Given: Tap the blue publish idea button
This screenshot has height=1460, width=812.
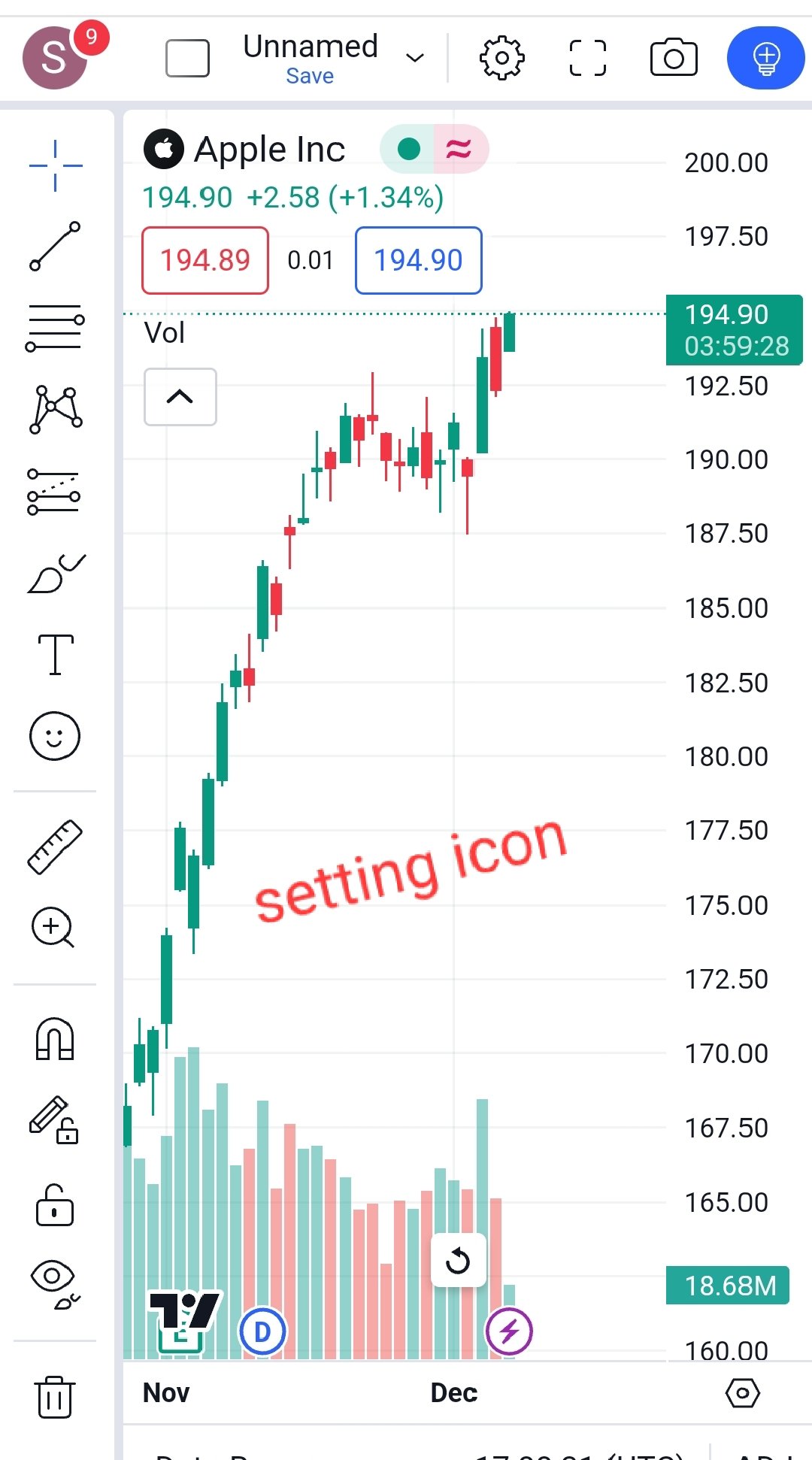Looking at the screenshot, I should click(766, 58).
